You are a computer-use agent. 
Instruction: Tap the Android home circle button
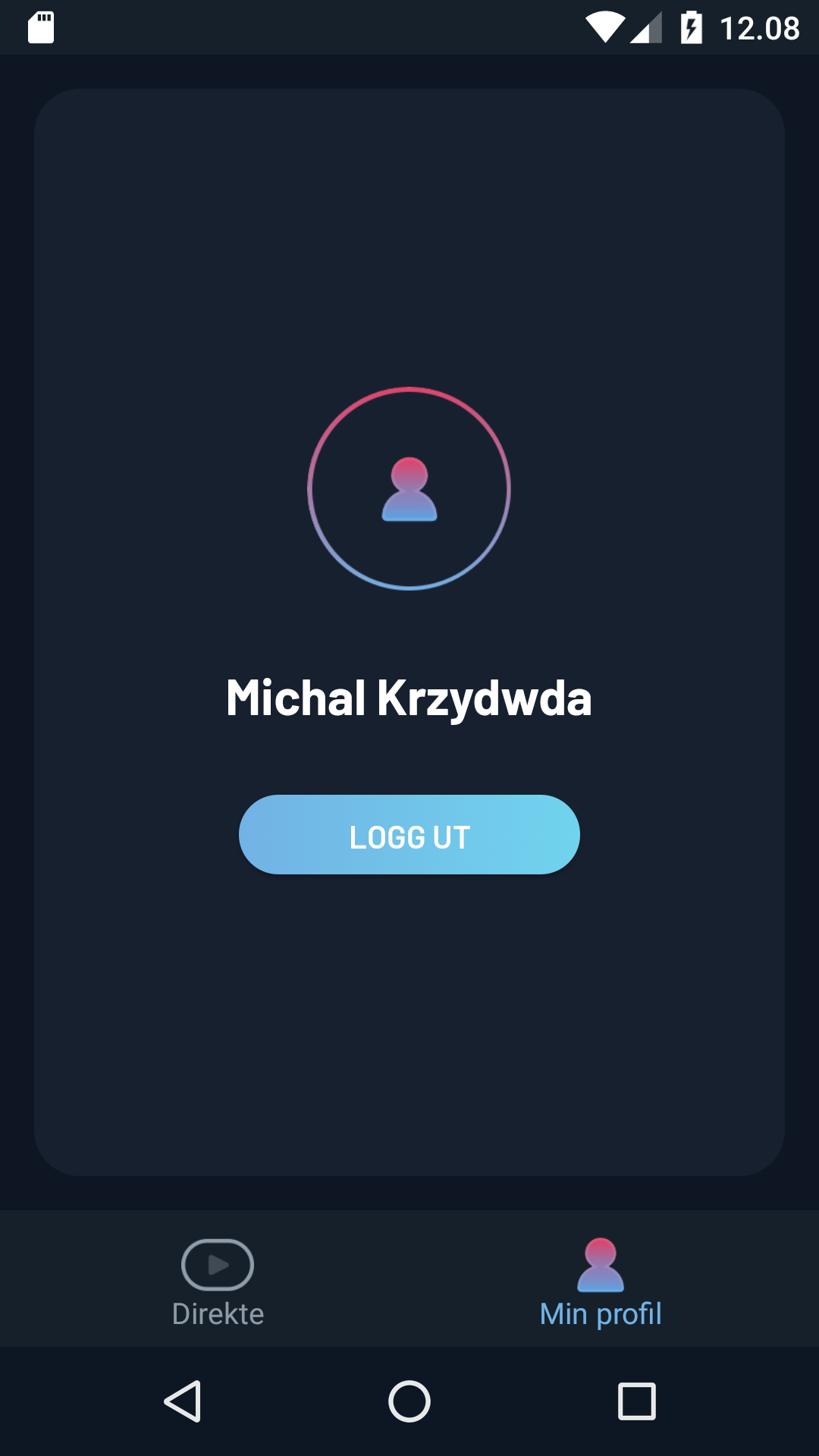(409, 1401)
